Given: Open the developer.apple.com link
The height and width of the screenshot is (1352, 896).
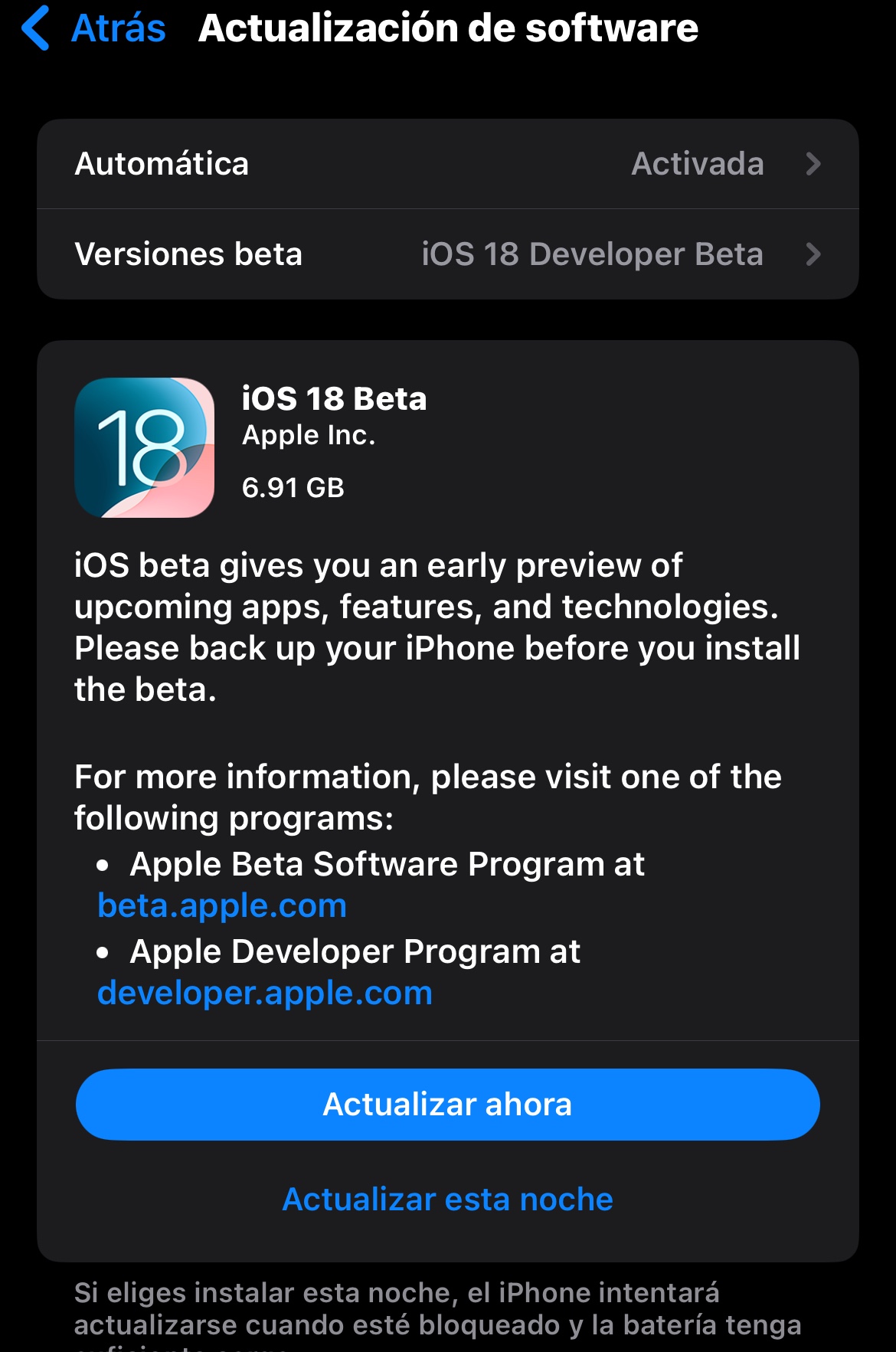Looking at the screenshot, I should [265, 994].
